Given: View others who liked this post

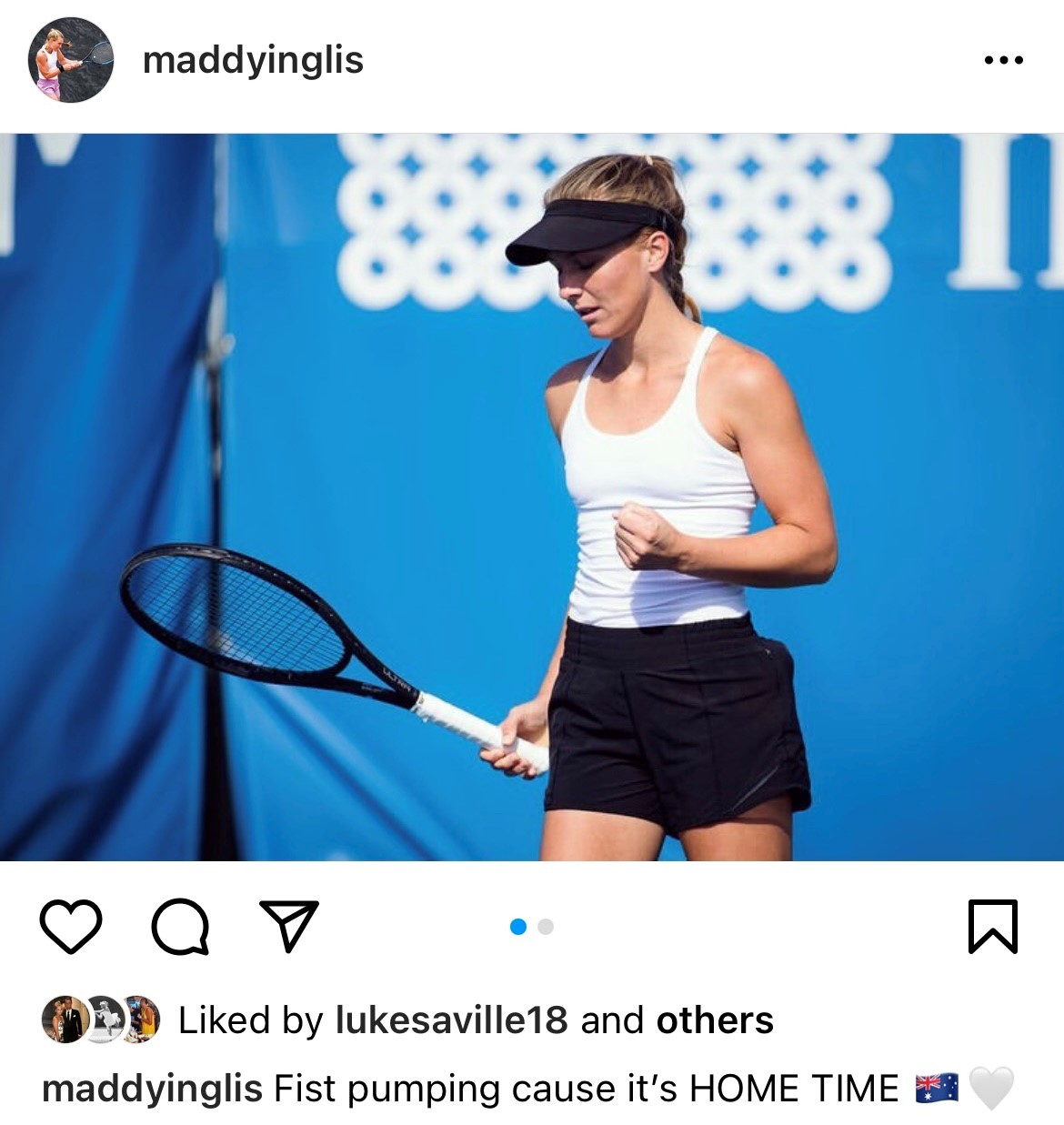Looking at the screenshot, I should pyautogui.click(x=715, y=1020).
